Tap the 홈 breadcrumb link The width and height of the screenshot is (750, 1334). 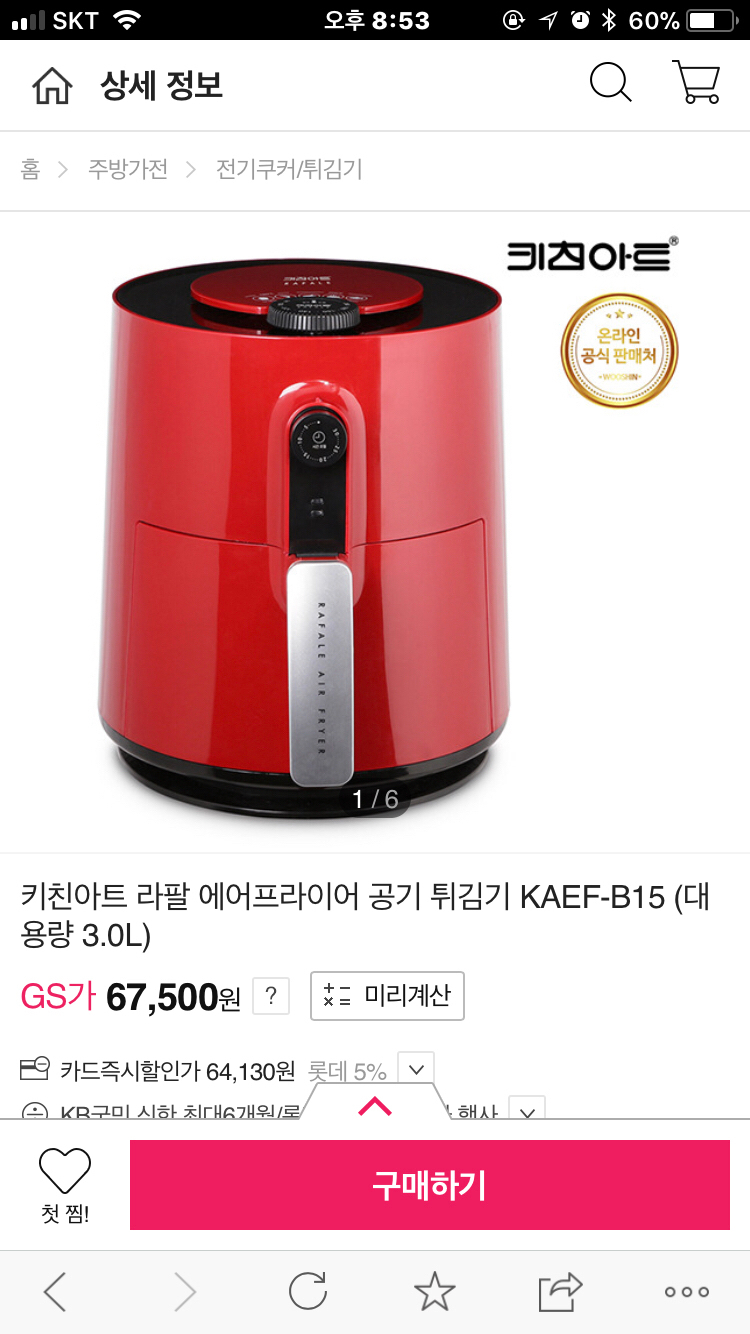click(x=30, y=169)
